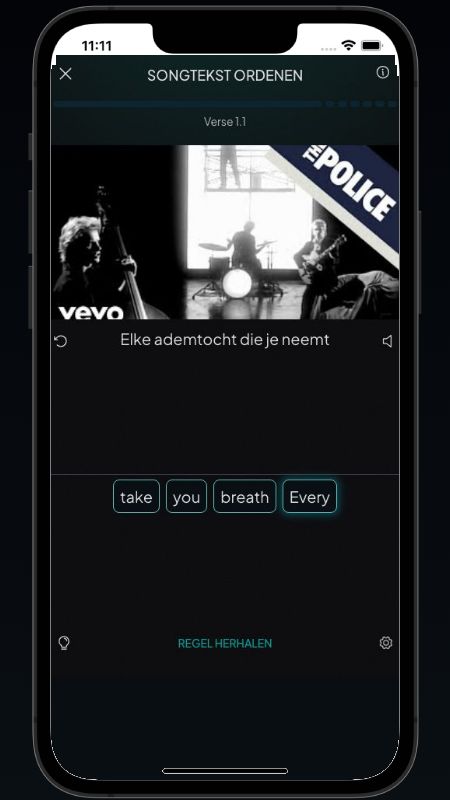Tap The Police music video
Image resolution: width=450 pixels, height=800 pixels.
click(x=225, y=232)
